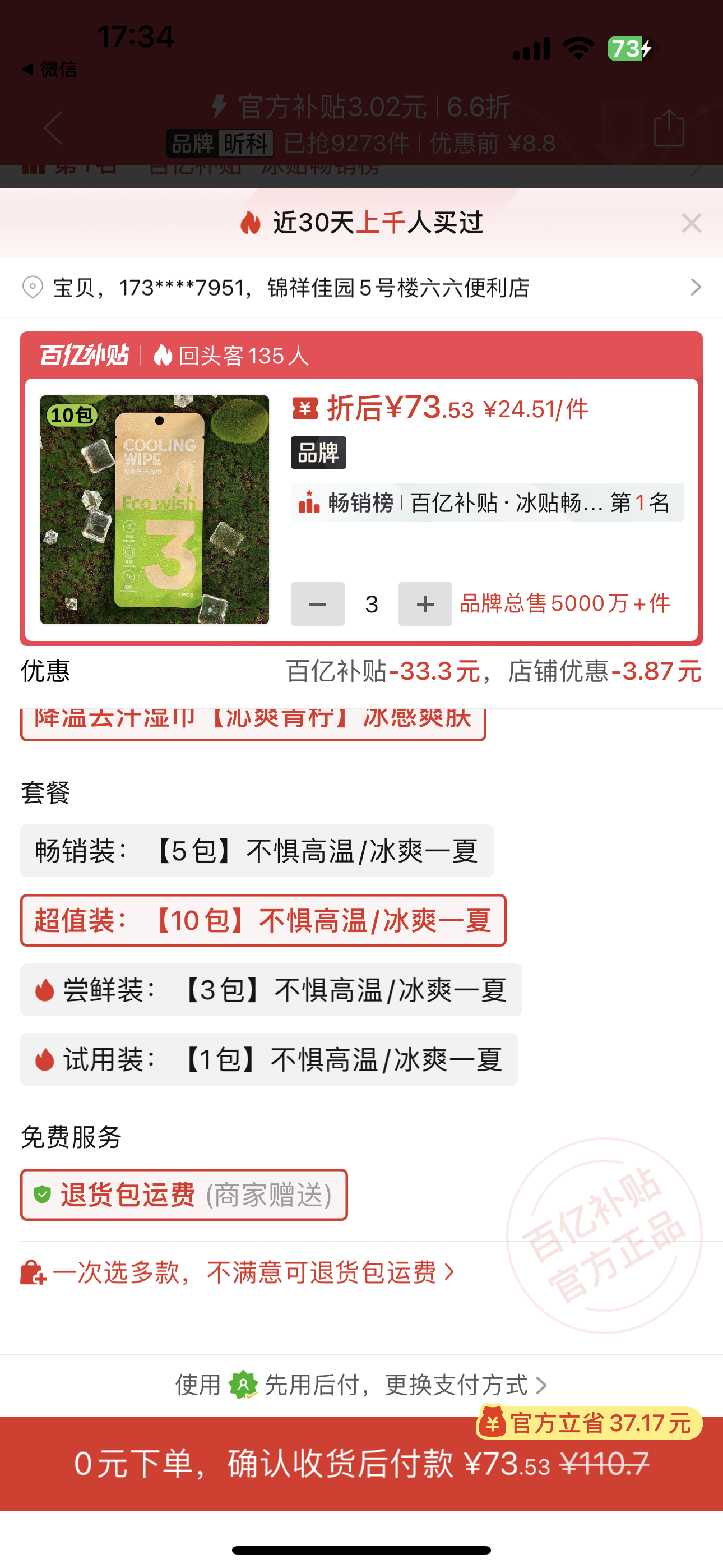Select the 沁爽青柠 scent option
The image size is (723, 1568).
coord(253,724)
